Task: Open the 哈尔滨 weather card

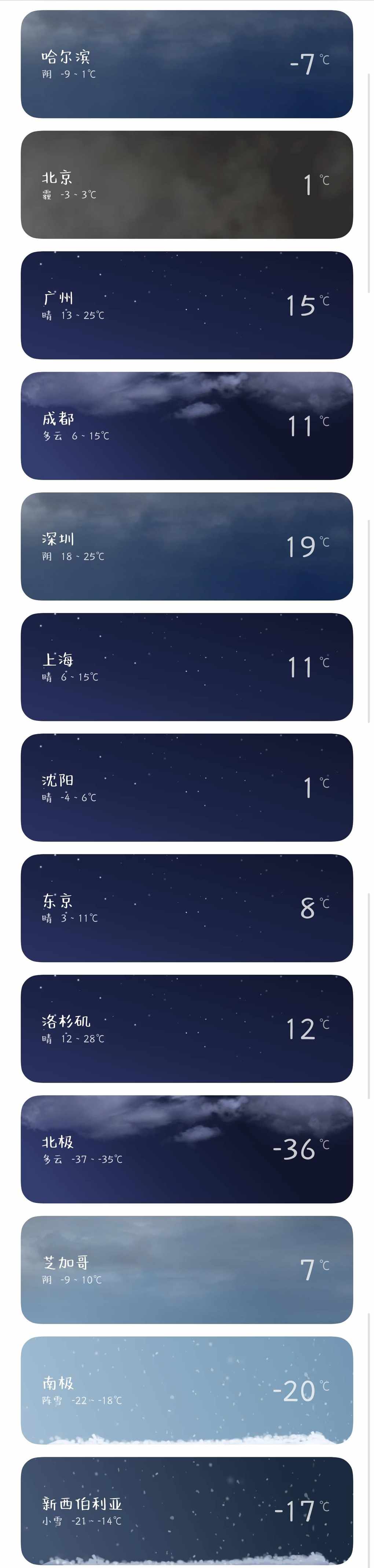Action: [187, 64]
